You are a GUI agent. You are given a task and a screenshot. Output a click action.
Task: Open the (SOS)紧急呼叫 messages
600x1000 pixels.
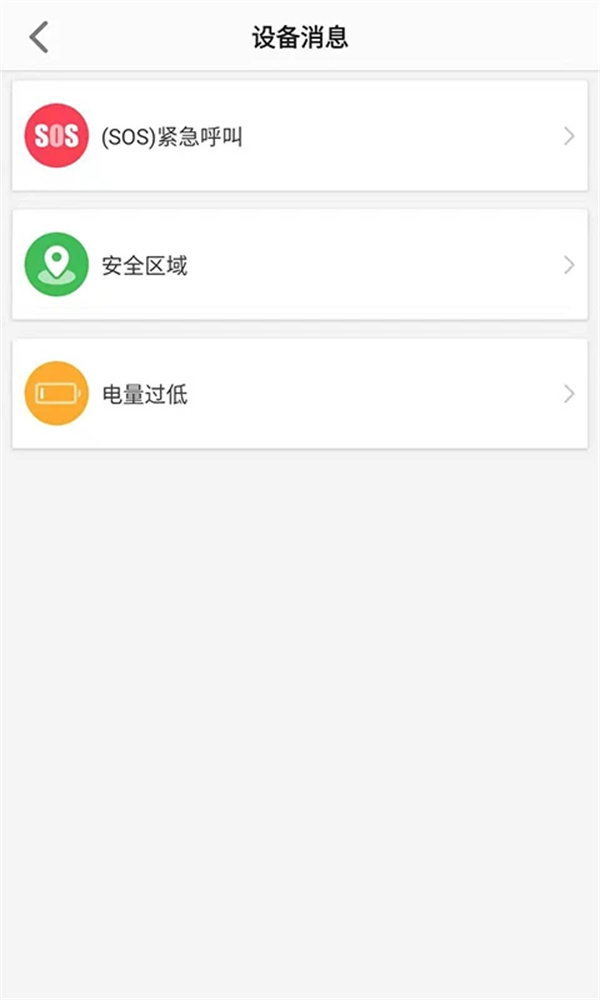click(299, 136)
